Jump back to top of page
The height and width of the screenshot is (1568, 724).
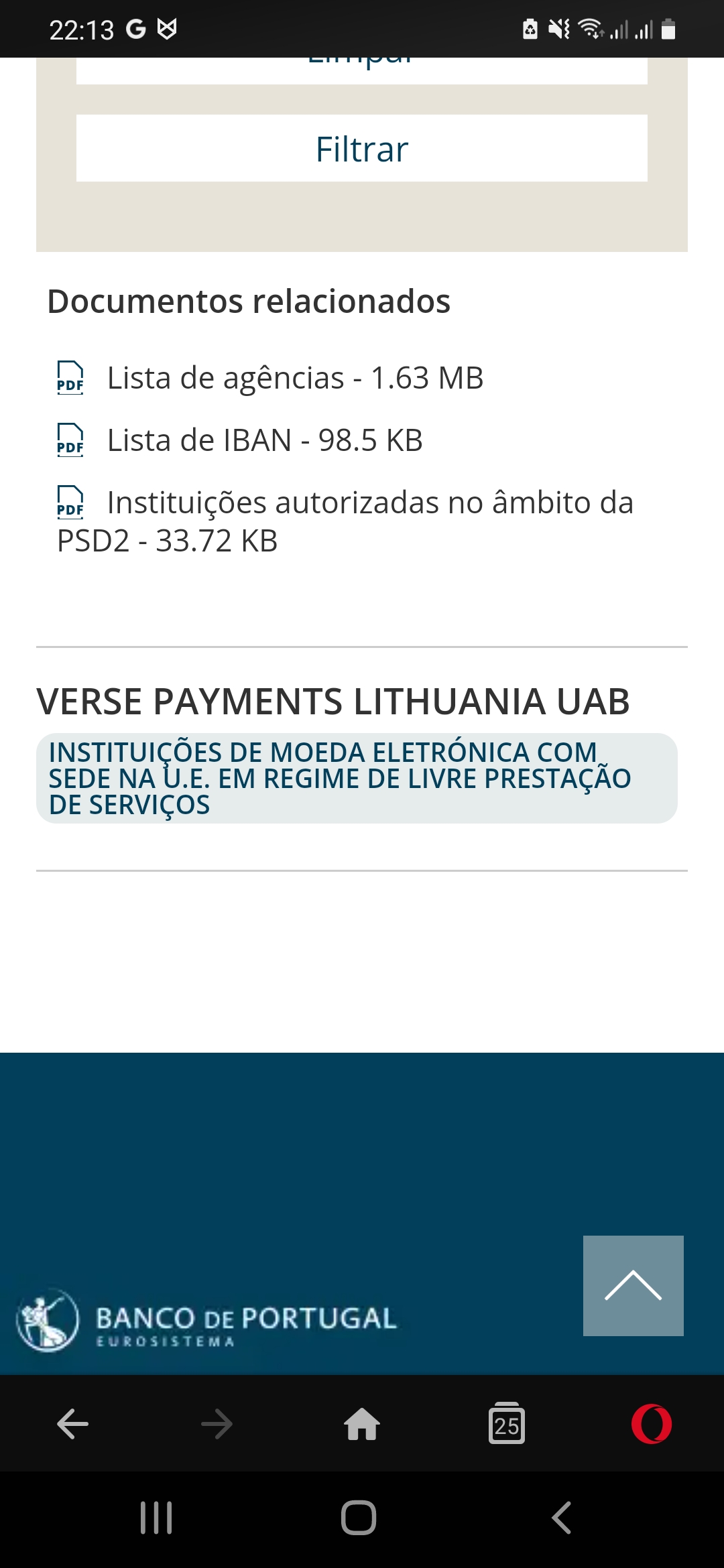633,1285
